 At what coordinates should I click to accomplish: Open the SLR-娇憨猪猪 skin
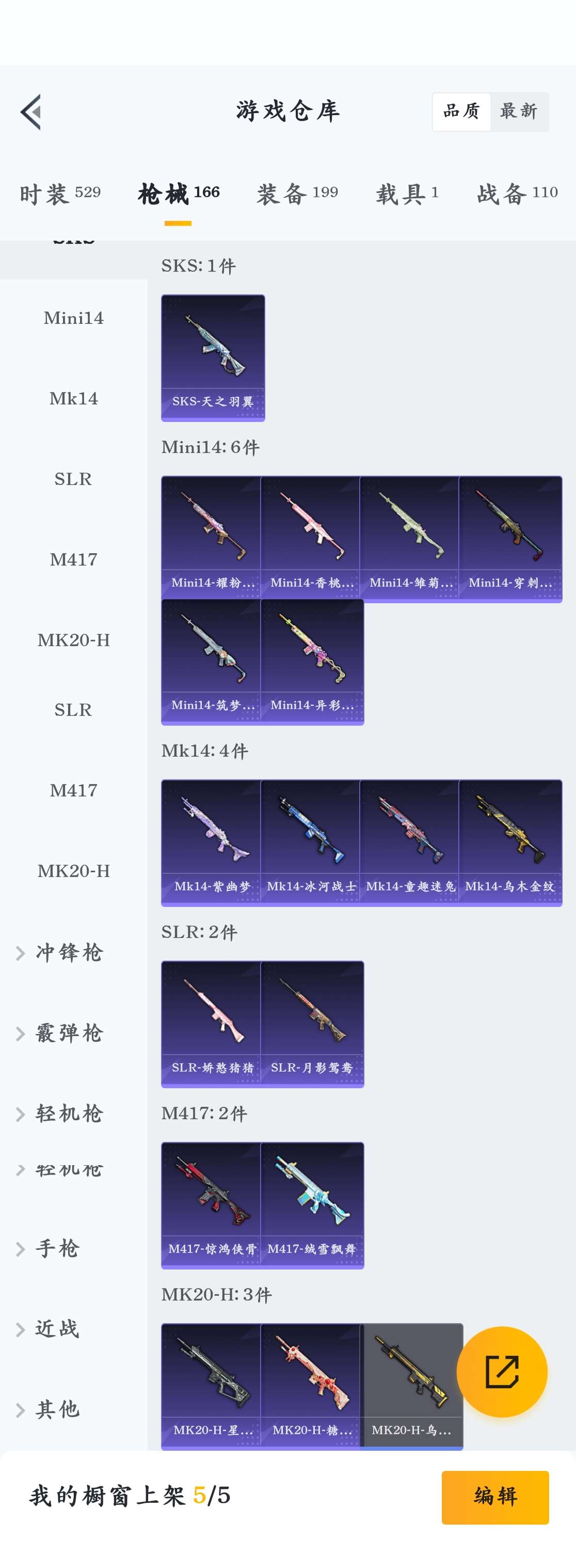212,1024
